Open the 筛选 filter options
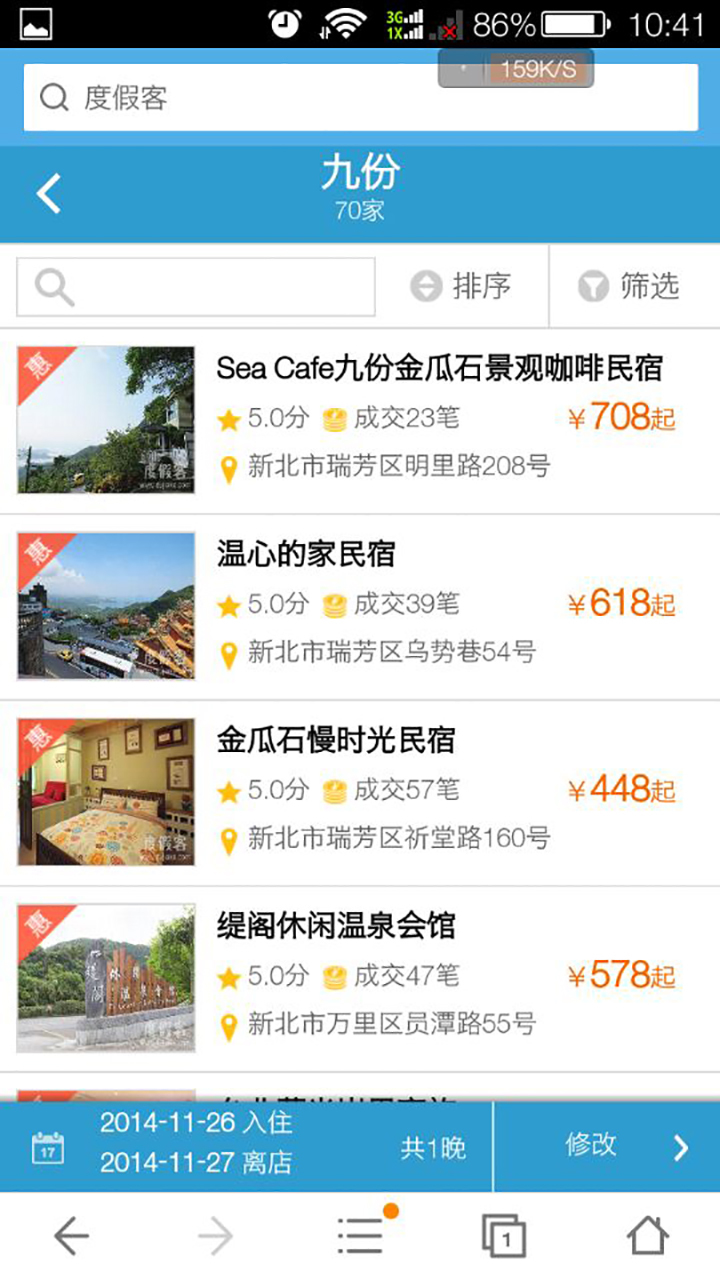This screenshot has height=1280, width=720. 630,287
